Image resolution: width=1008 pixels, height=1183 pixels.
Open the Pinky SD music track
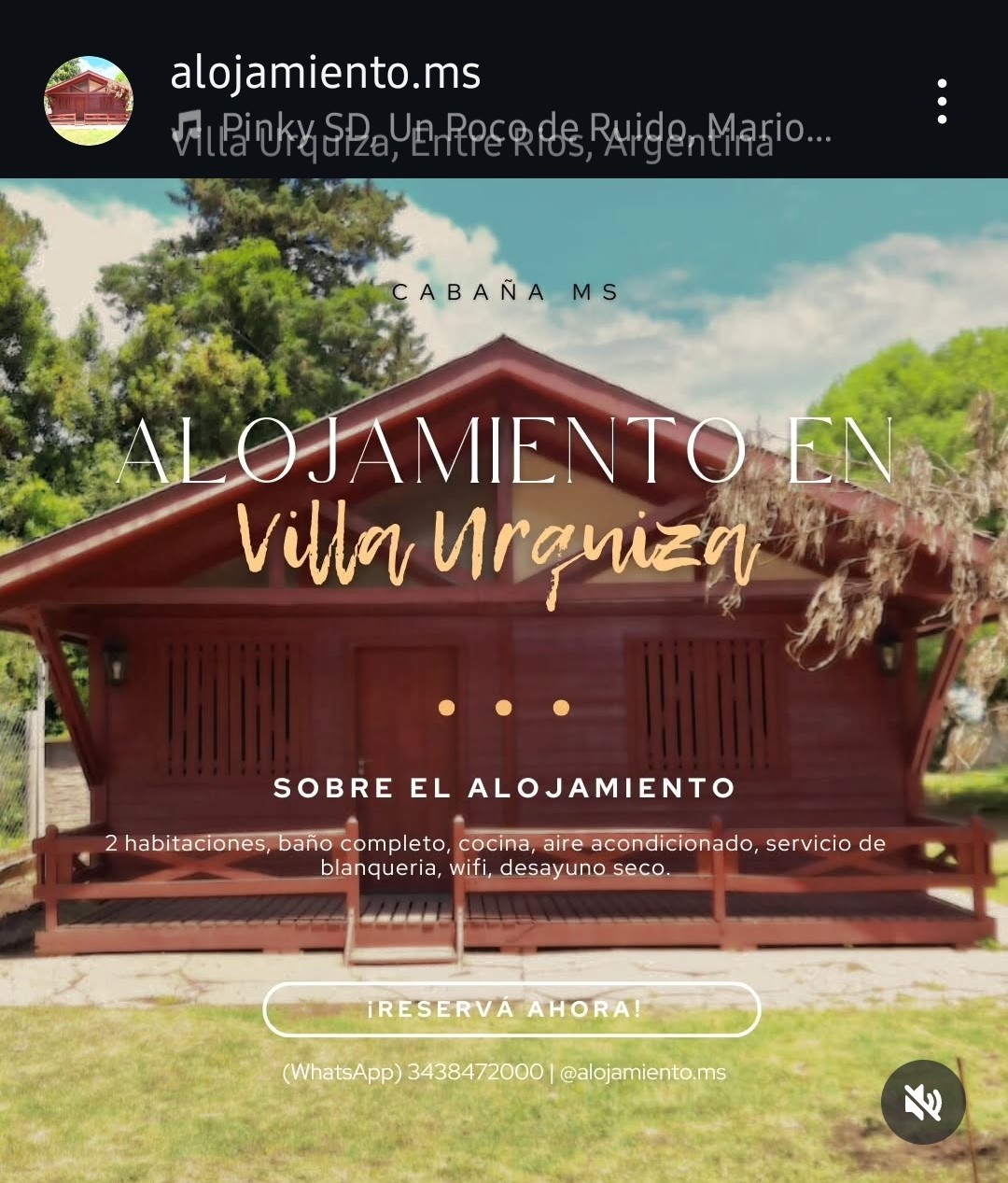[504, 125]
